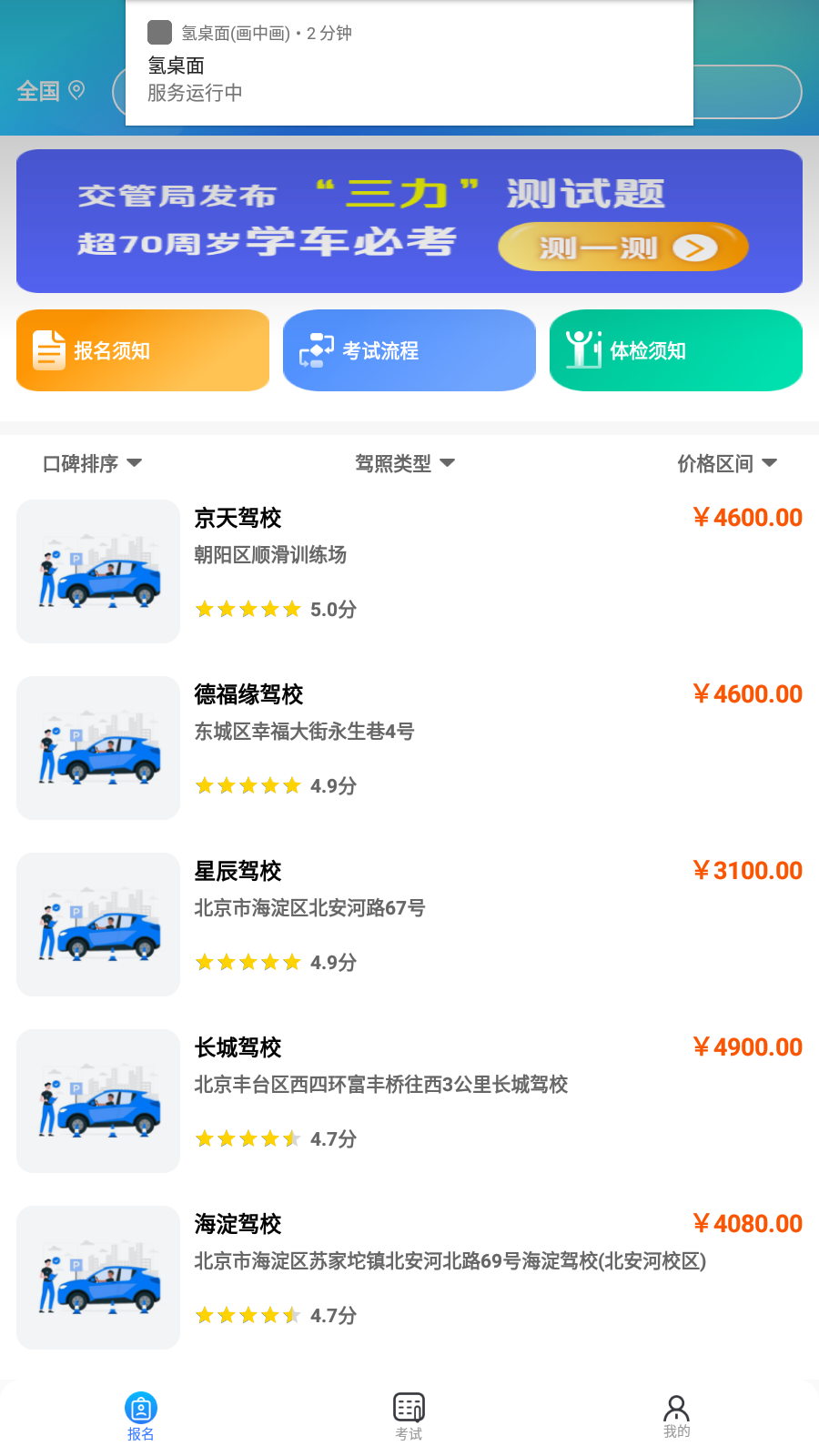The image size is (819, 1456).
Task: Expand the 口碑排序 sort dropdown
Action: click(x=93, y=463)
